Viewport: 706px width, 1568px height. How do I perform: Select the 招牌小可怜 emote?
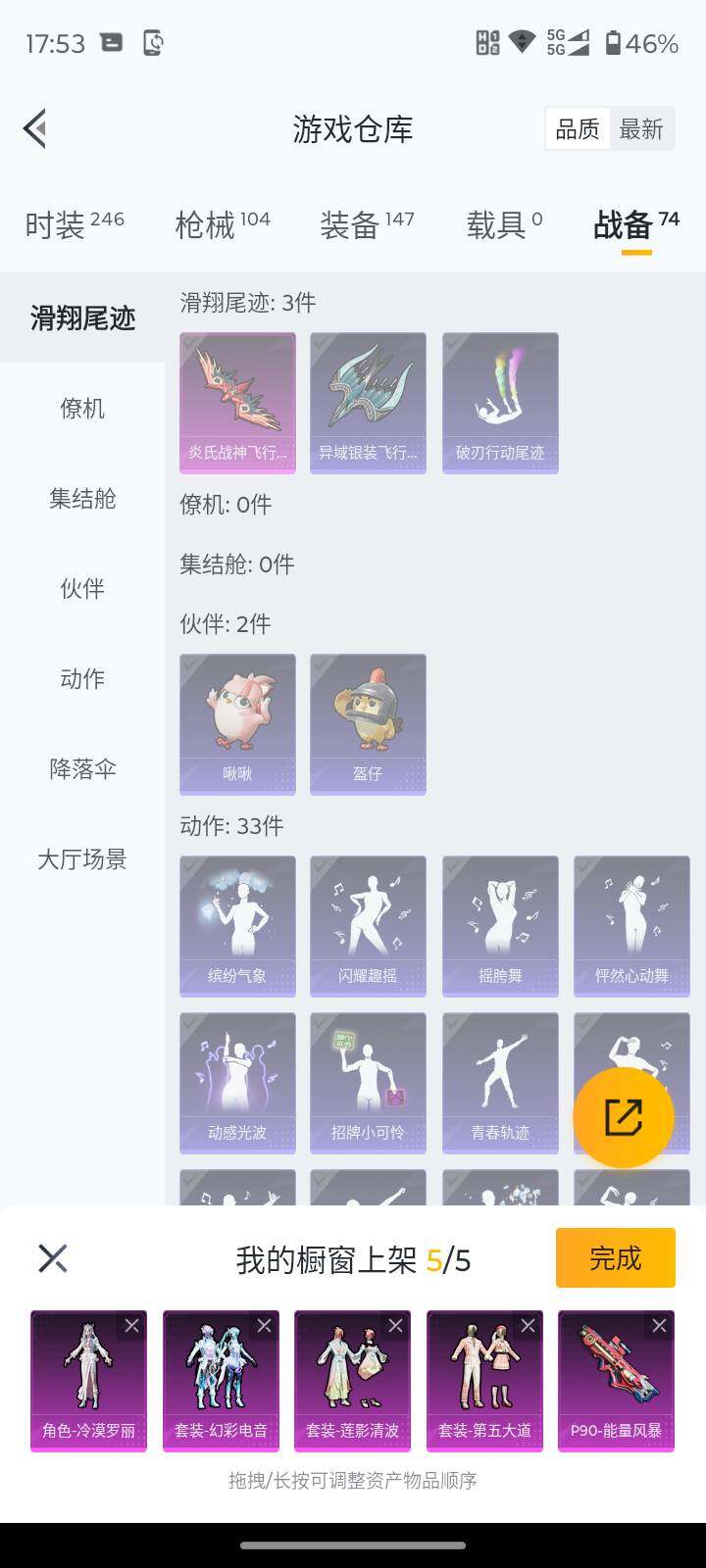(368, 1081)
